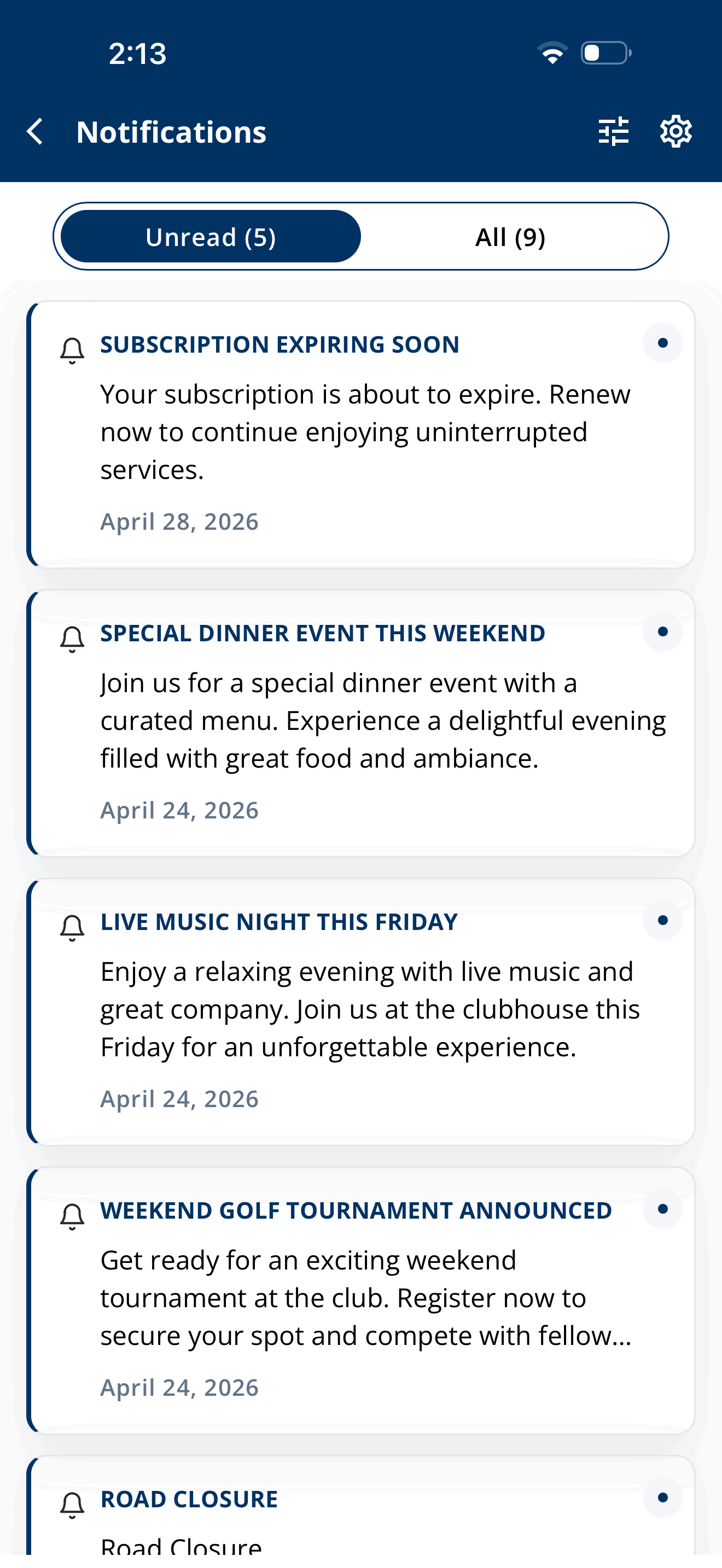Open the notification filter options
This screenshot has height=1568, width=722.
pyautogui.click(x=613, y=131)
